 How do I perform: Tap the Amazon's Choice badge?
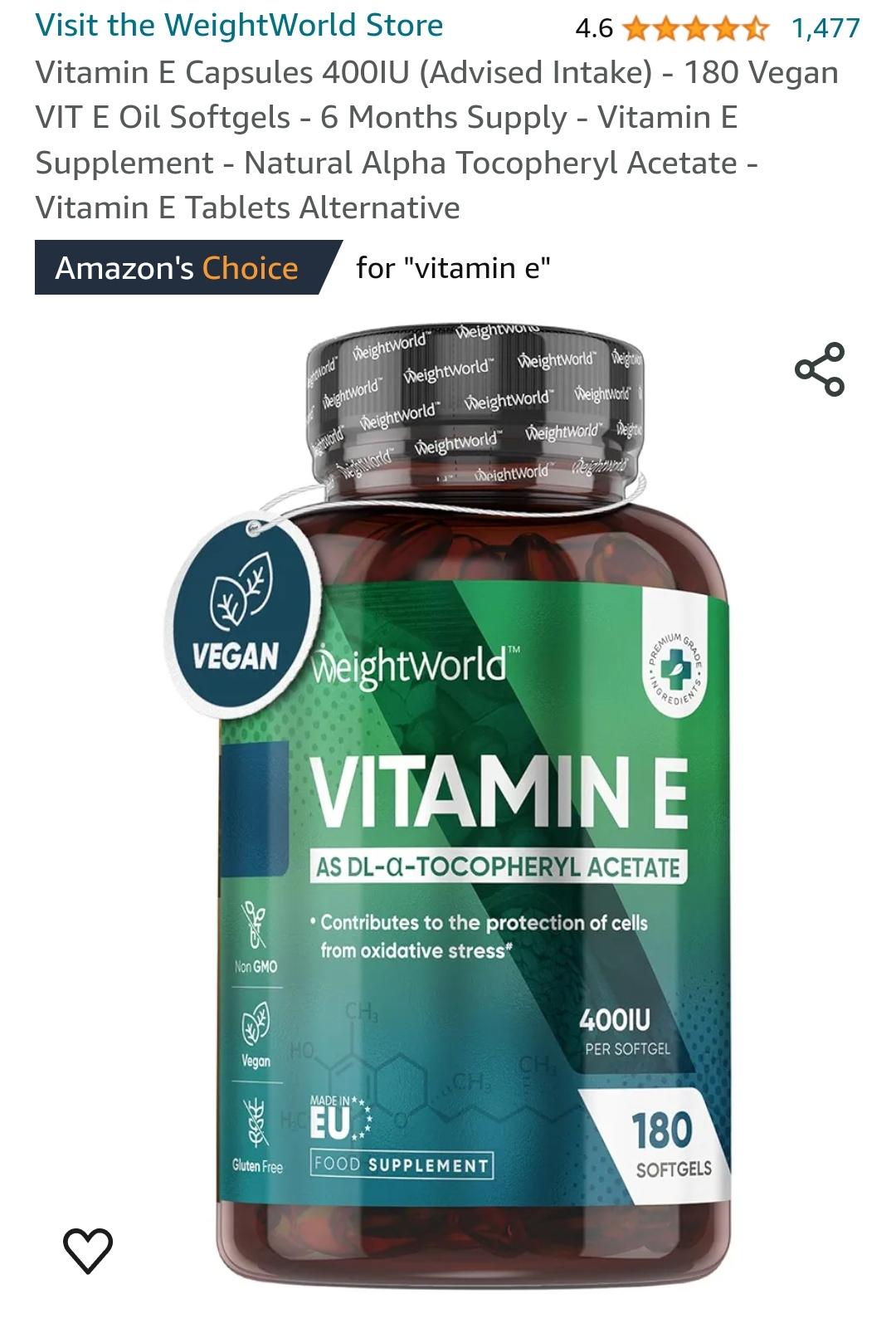(x=178, y=268)
